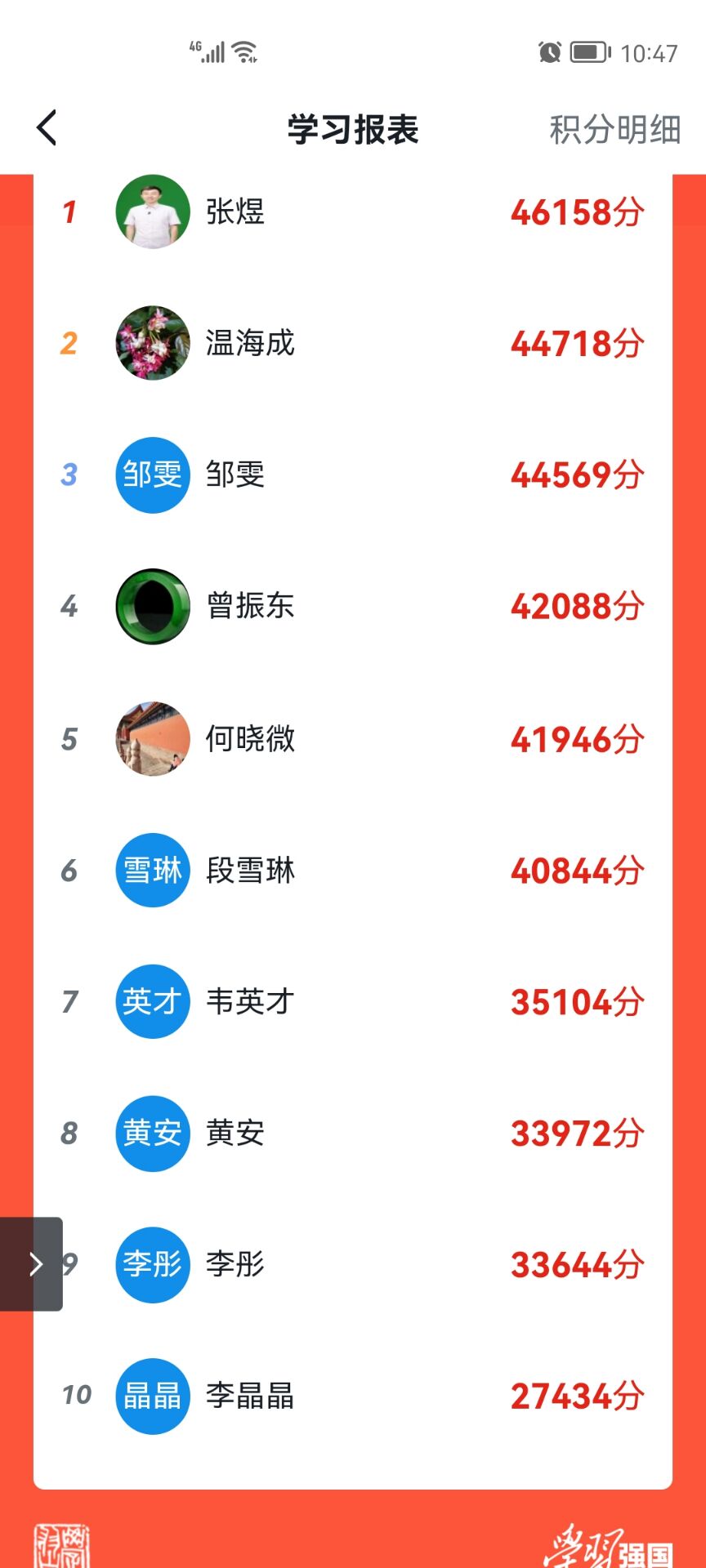Open 段雪琳's row
Screen dimensions: 706x1568
[x=352, y=871]
